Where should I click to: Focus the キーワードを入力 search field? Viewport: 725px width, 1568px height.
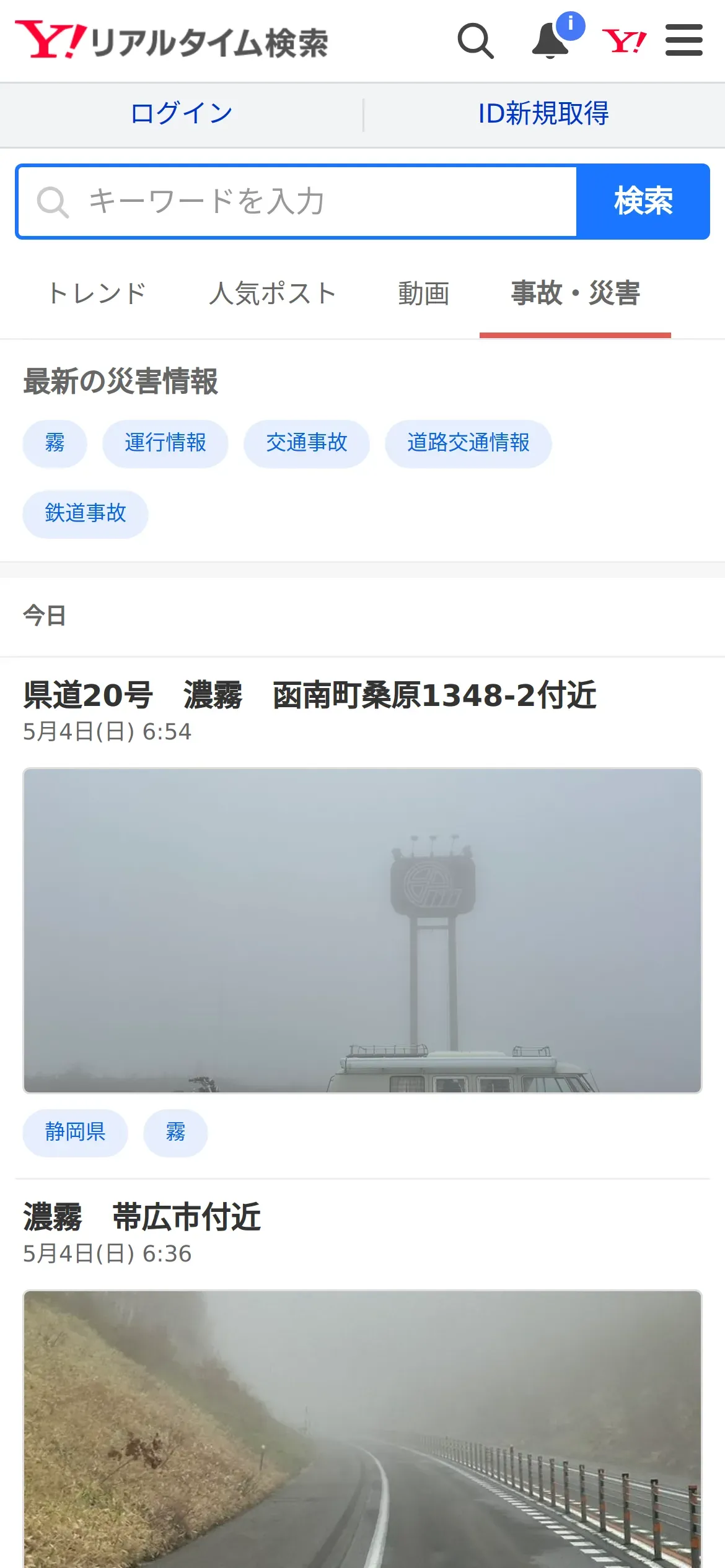pyautogui.click(x=297, y=202)
